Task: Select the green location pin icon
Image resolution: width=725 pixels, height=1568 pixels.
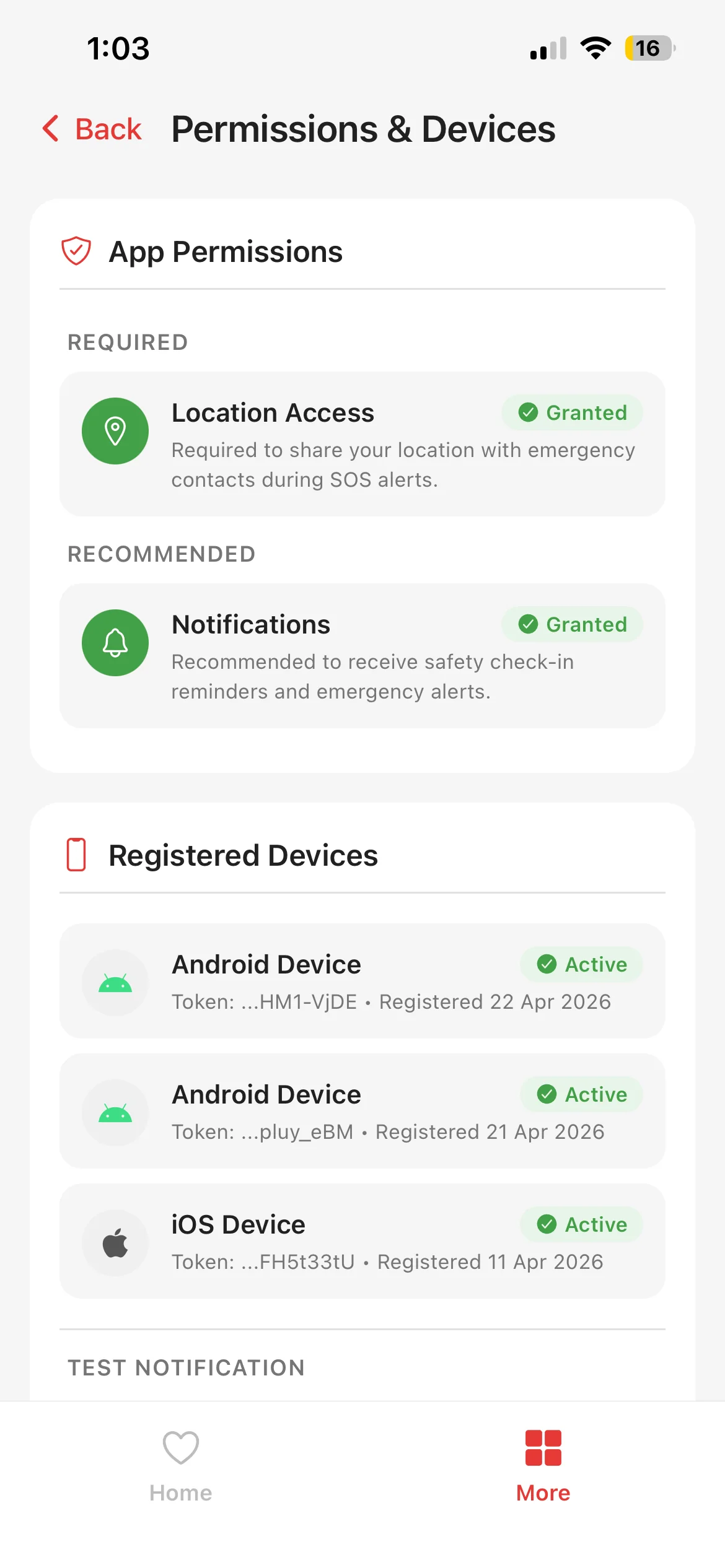Action: 115,431
